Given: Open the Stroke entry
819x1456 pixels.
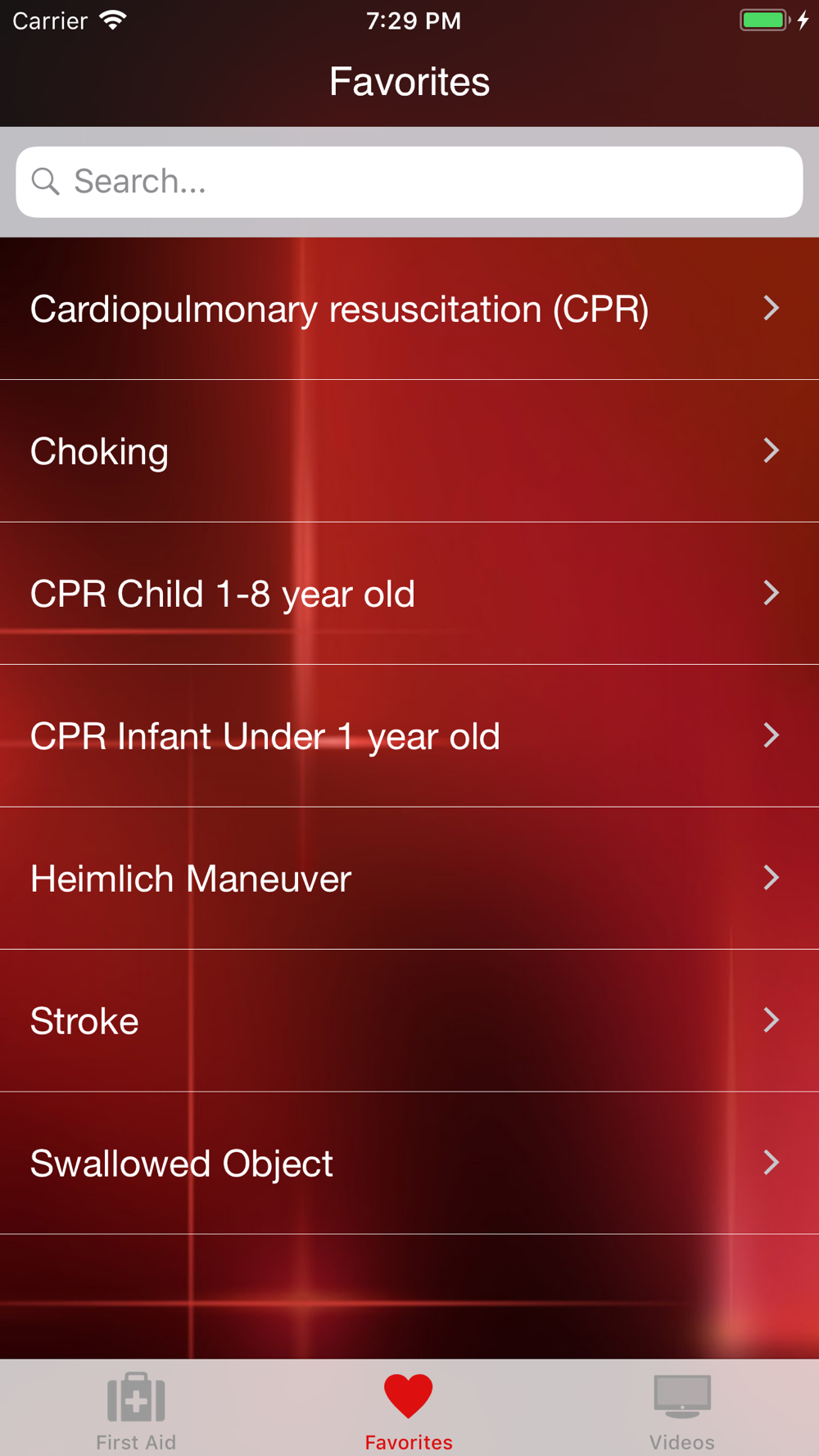Looking at the screenshot, I should click(409, 1021).
